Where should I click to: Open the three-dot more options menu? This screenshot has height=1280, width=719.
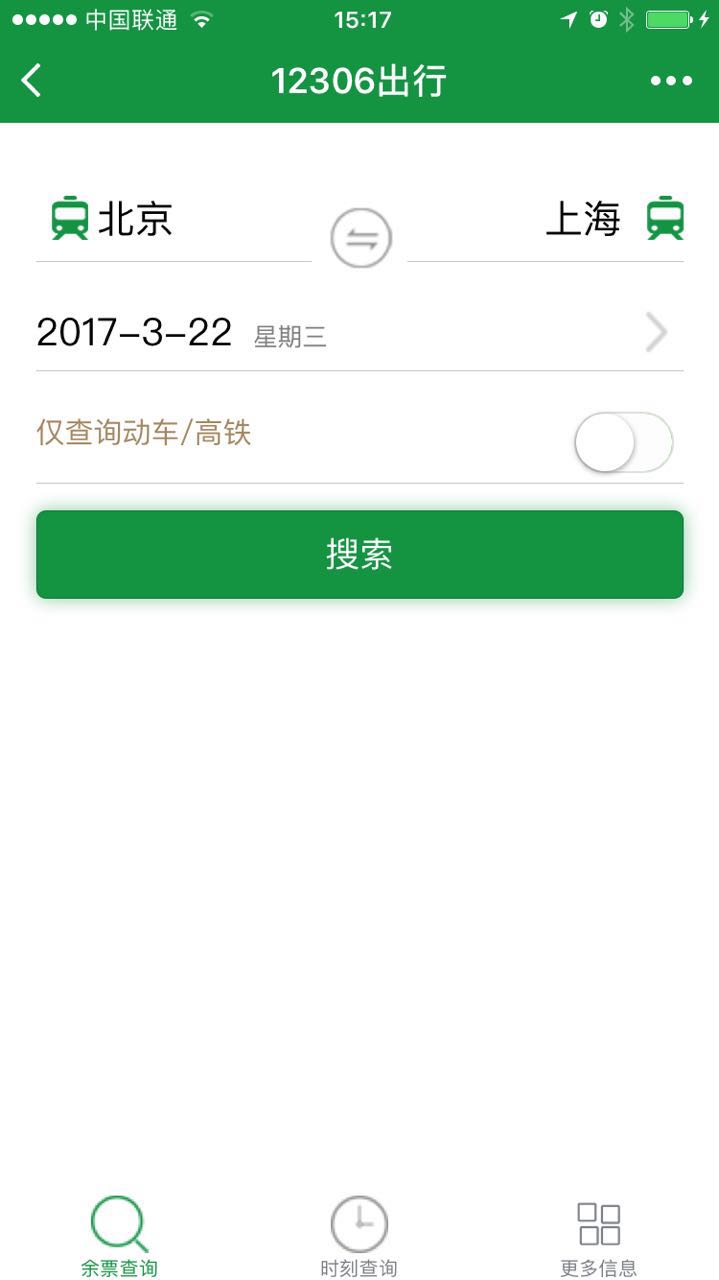click(671, 81)
